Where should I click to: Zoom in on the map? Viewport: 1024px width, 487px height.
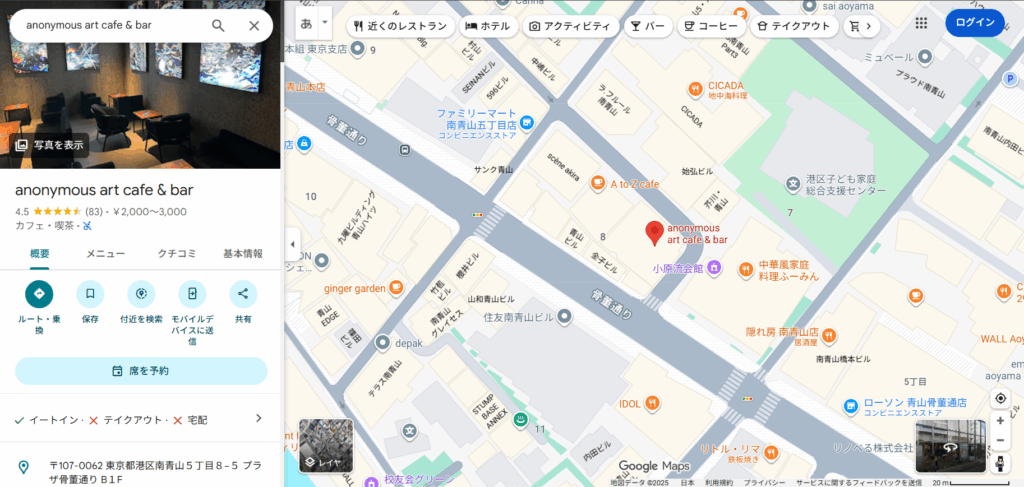pyautogui.click(x=1000, y=421)
